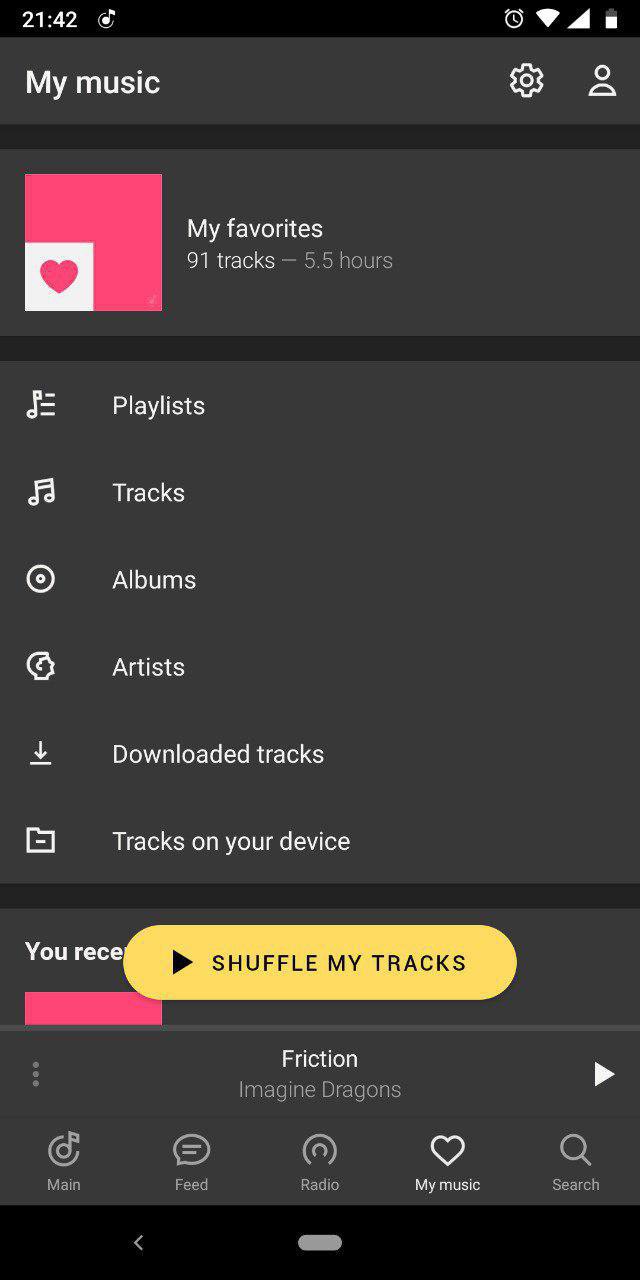
Task: Open Albums in my music
Action: pos(154,579)
